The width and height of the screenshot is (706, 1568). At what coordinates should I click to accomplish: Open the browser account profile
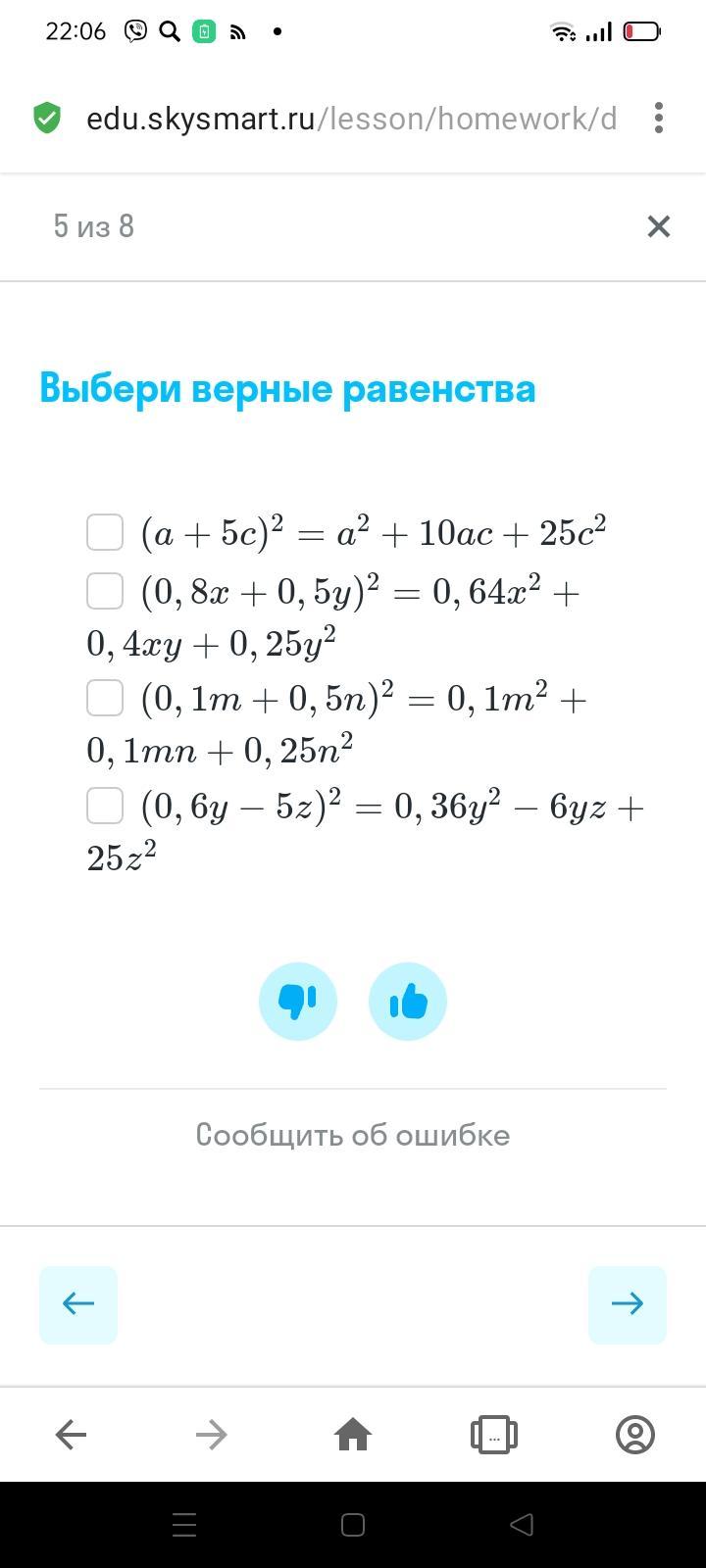coord(635,1435)
